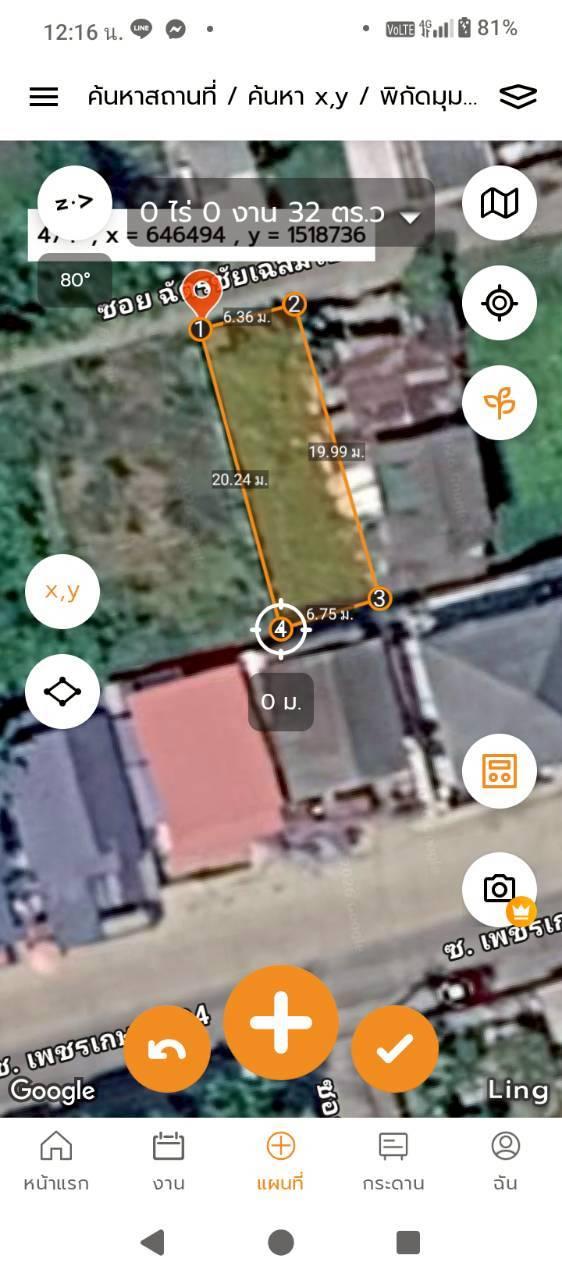562x1280 pixels.
Task: Go to the ฉัน profile tab
Action: (x=506, y=1161)
